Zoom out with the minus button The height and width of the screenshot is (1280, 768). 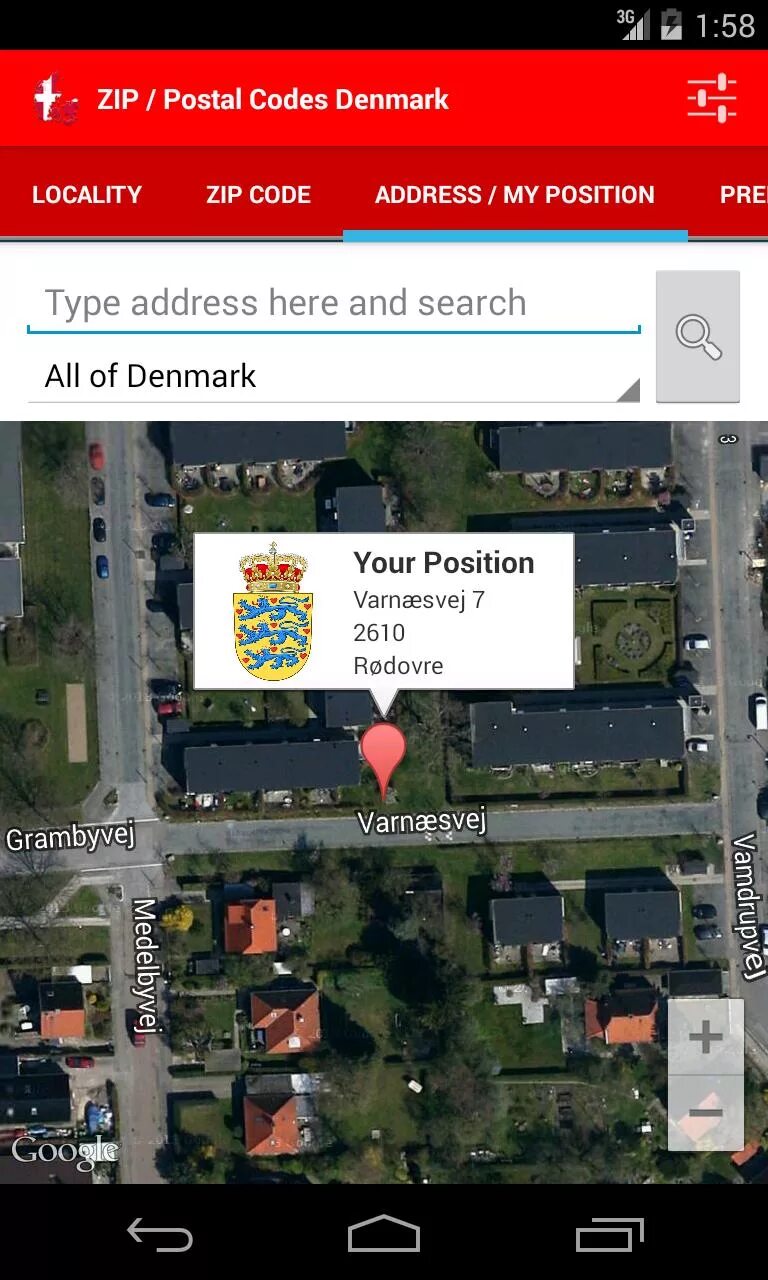[x=705, y=1113]
